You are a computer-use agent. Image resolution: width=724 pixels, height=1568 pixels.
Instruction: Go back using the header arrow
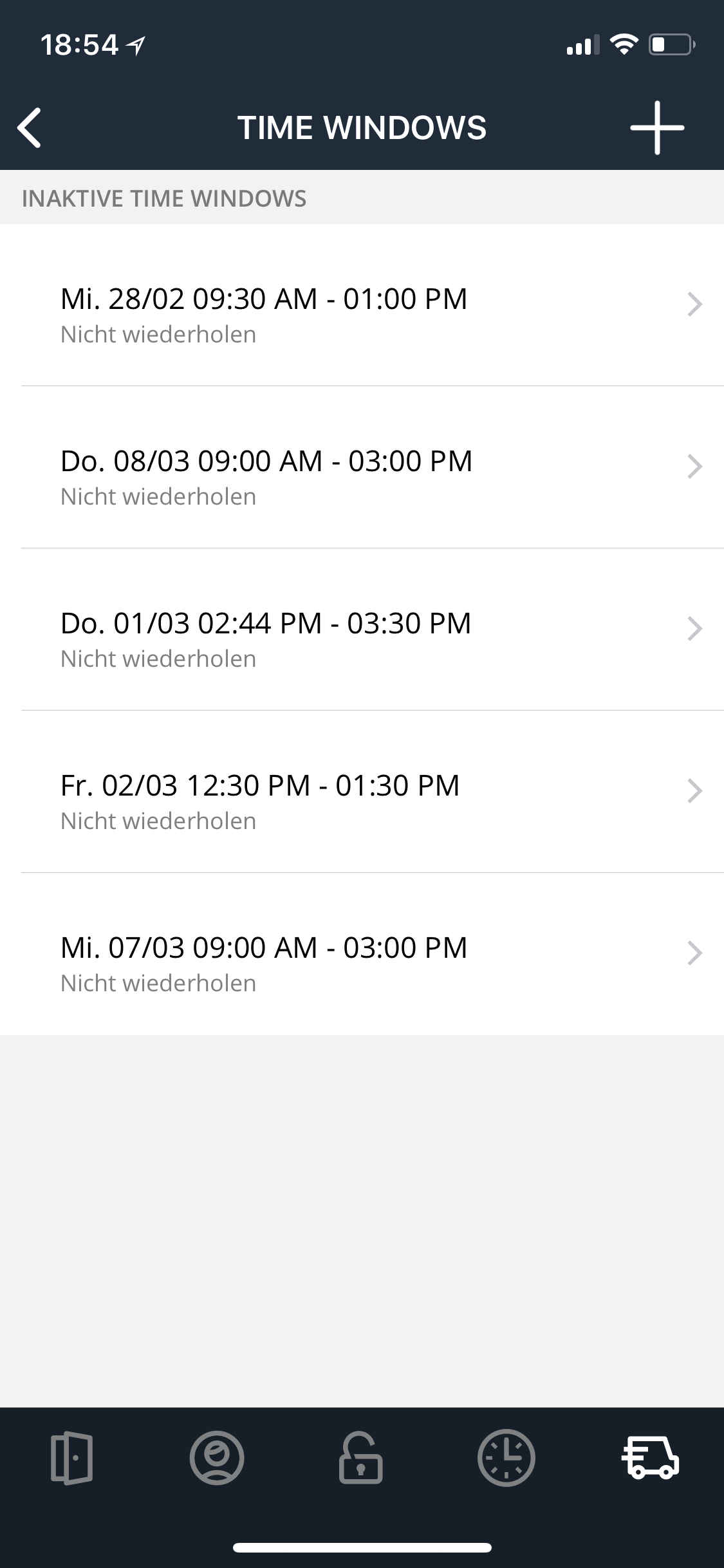[x=30, y=127]
